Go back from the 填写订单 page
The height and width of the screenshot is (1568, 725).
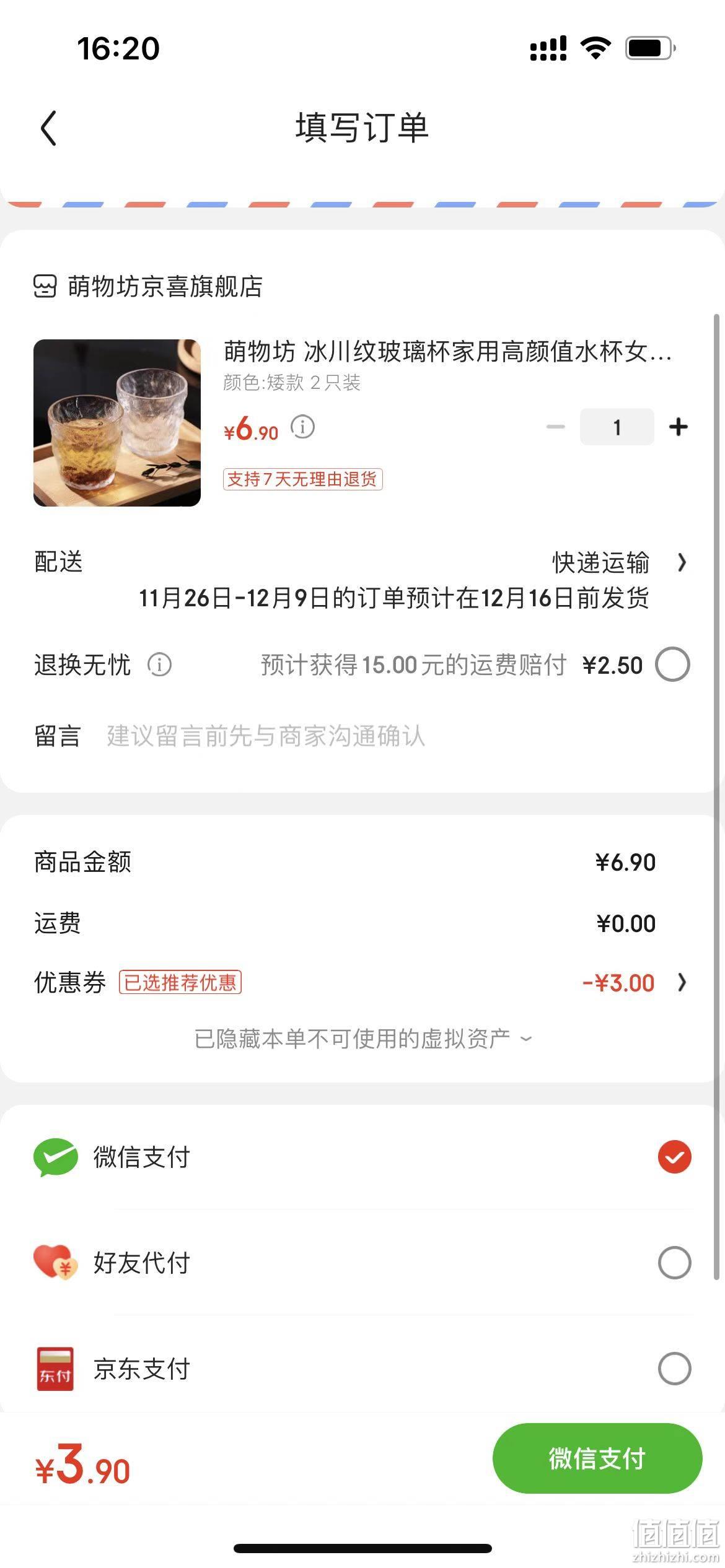(x=49, y=128)
